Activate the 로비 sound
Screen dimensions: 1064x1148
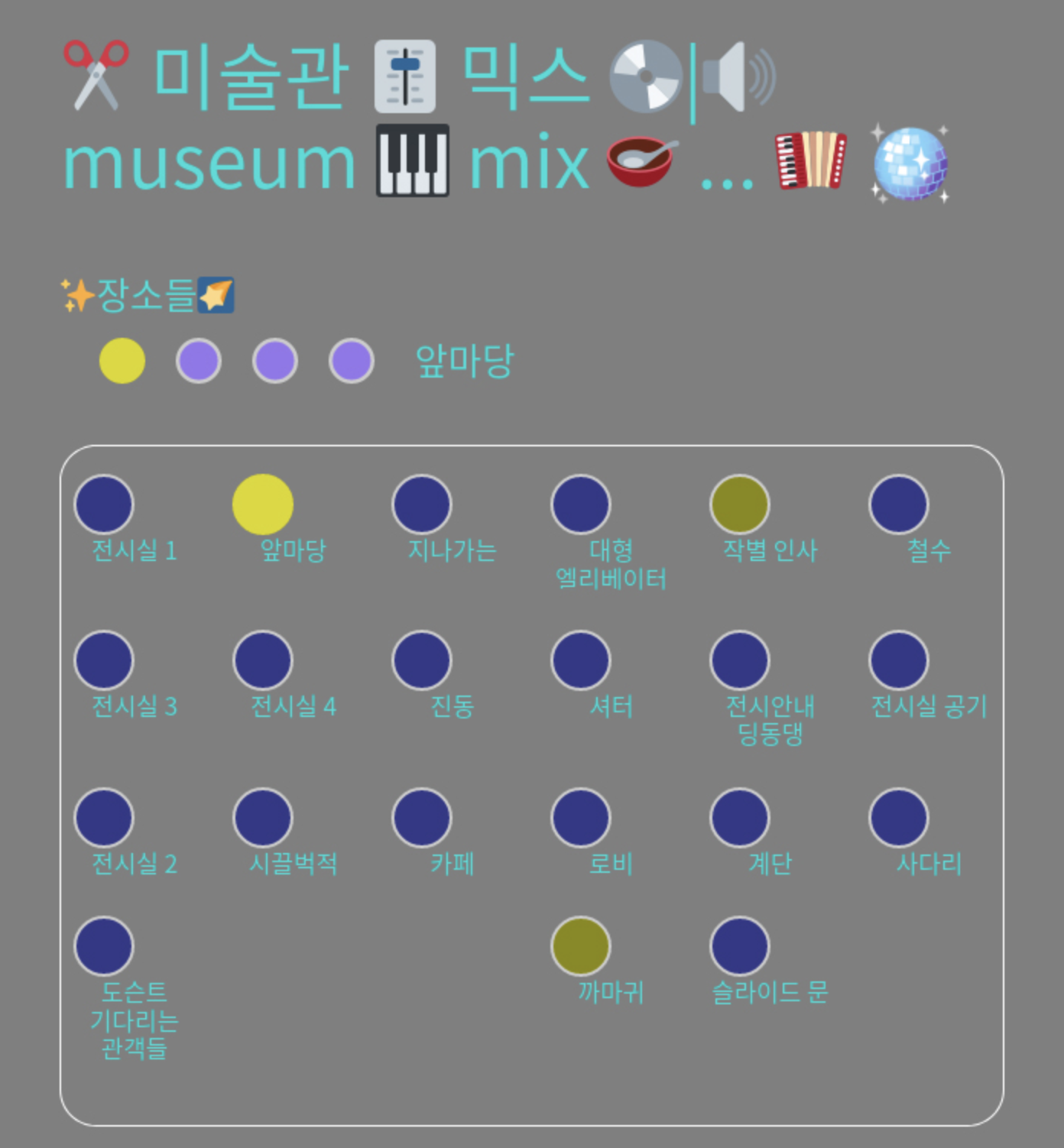coord(581,818)
